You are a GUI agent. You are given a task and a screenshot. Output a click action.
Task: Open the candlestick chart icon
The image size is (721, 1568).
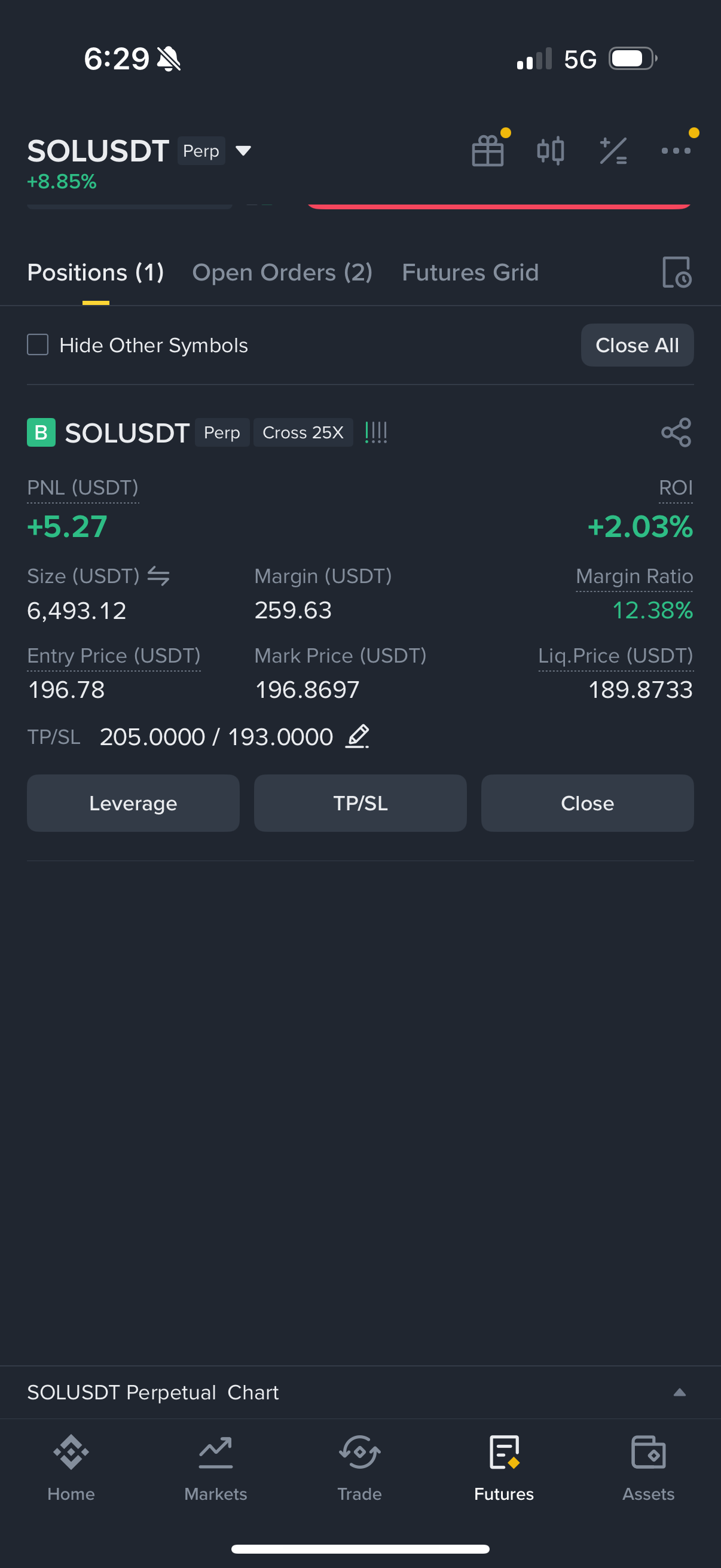click(x=551, y=150)
